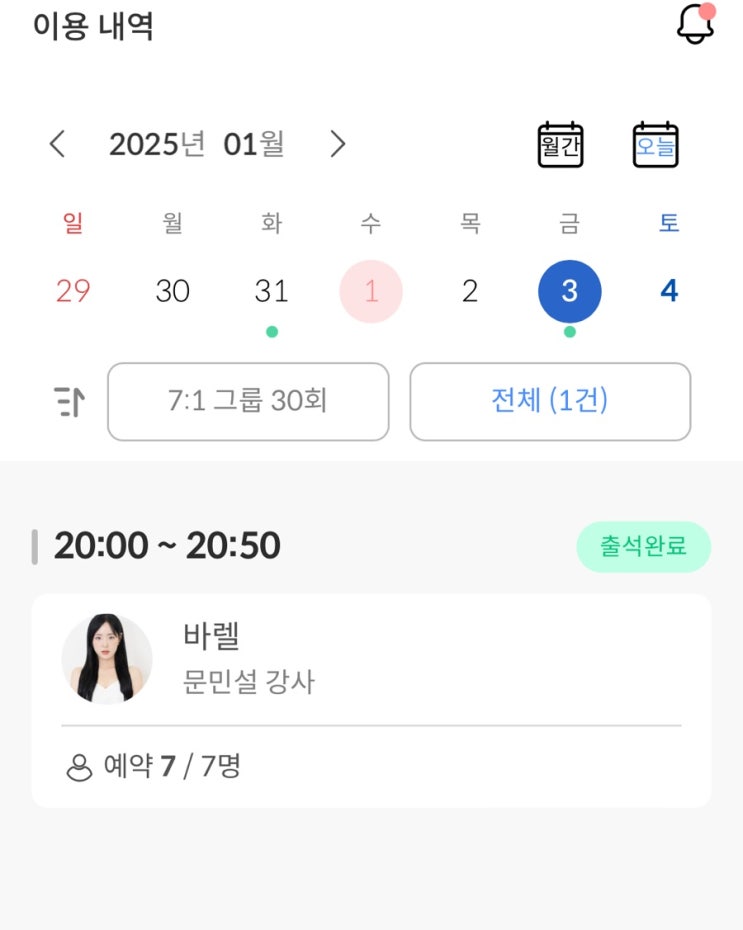Go to the previous month

[x=57, y=144]
